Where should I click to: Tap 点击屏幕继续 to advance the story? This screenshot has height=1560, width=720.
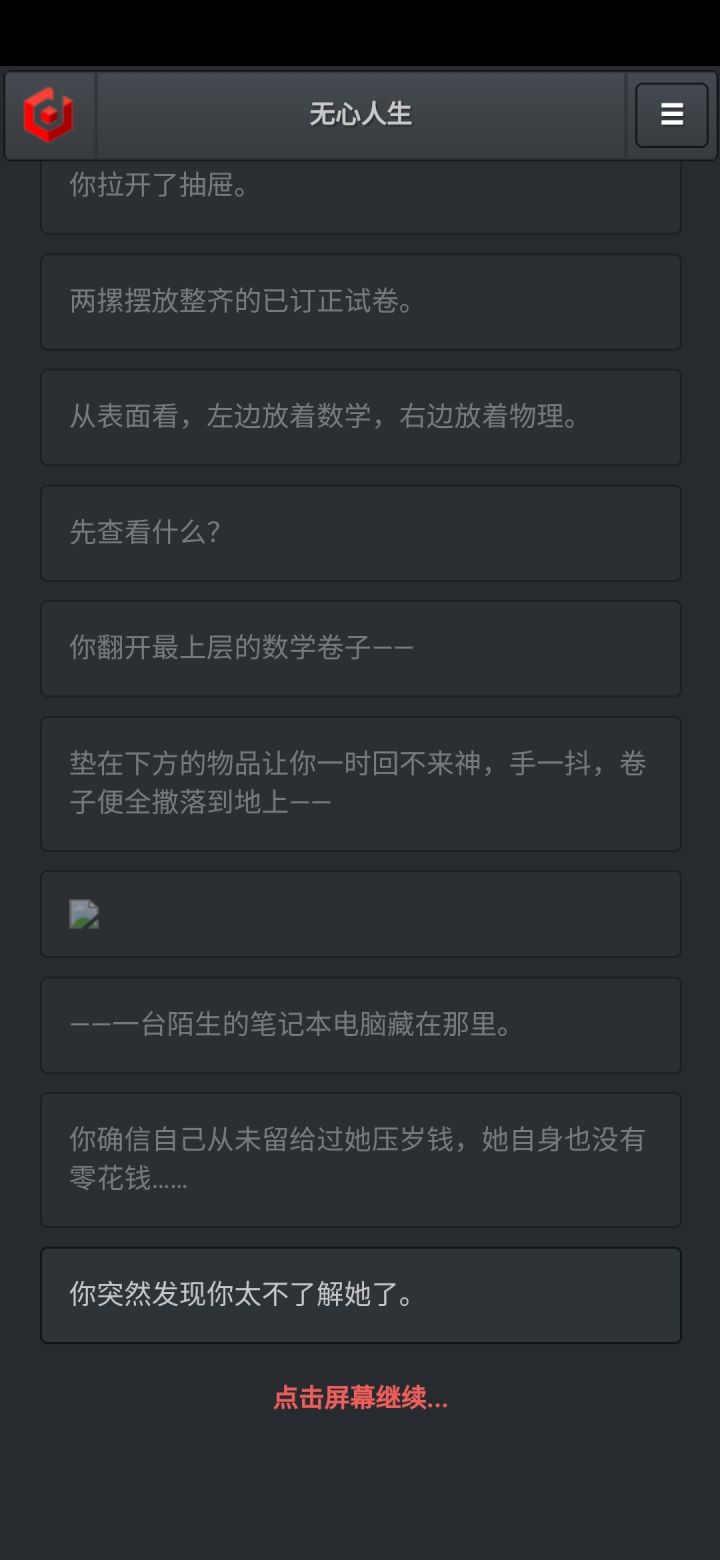(360, 1400)
